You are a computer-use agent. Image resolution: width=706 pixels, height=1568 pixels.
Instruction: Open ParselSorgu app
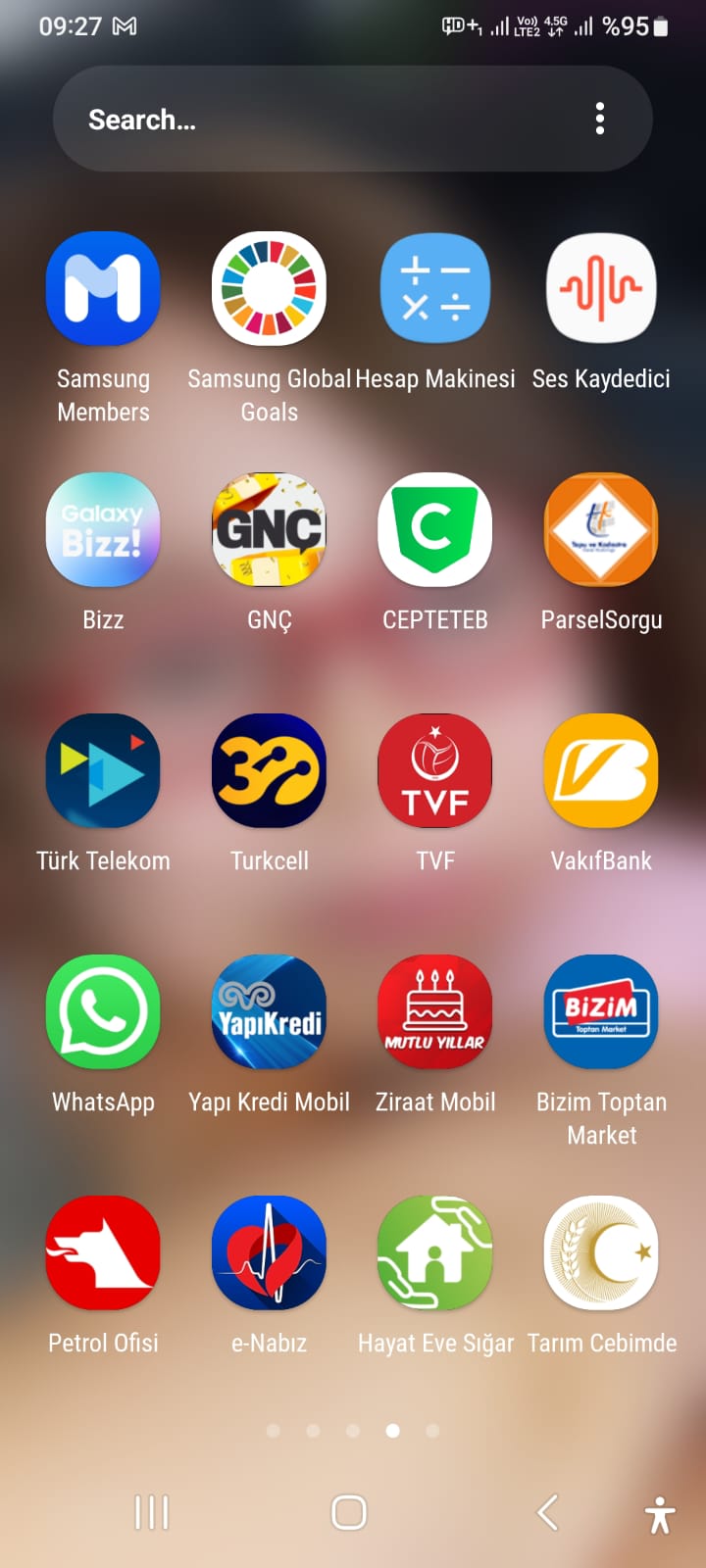coord(601,530)
